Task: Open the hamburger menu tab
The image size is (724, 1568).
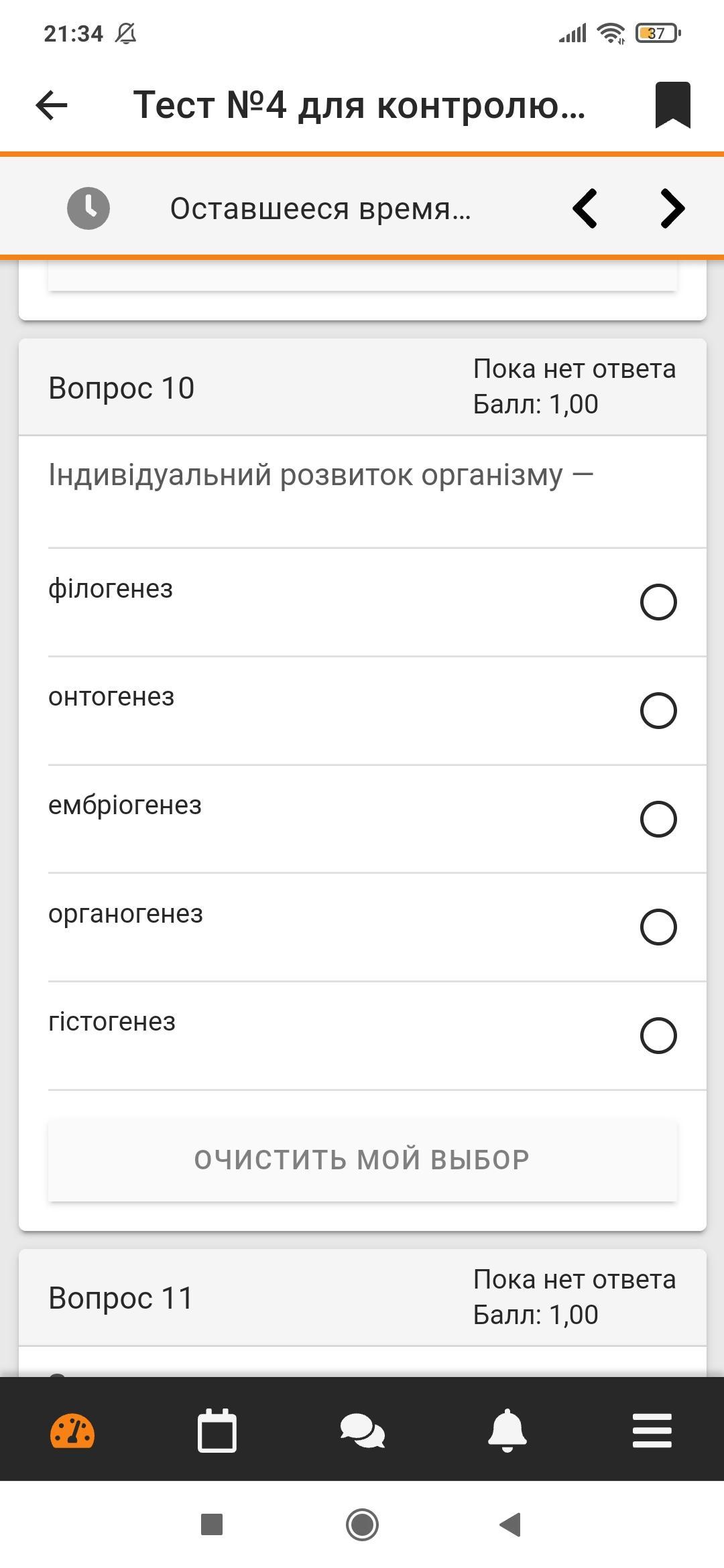Action: click(652, 1431)
